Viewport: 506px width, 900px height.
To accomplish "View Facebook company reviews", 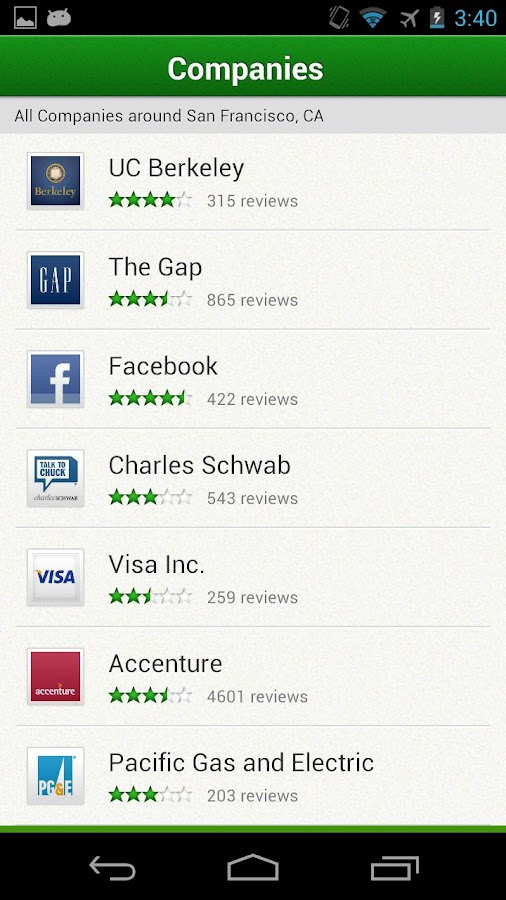I will tap(253, 379).
